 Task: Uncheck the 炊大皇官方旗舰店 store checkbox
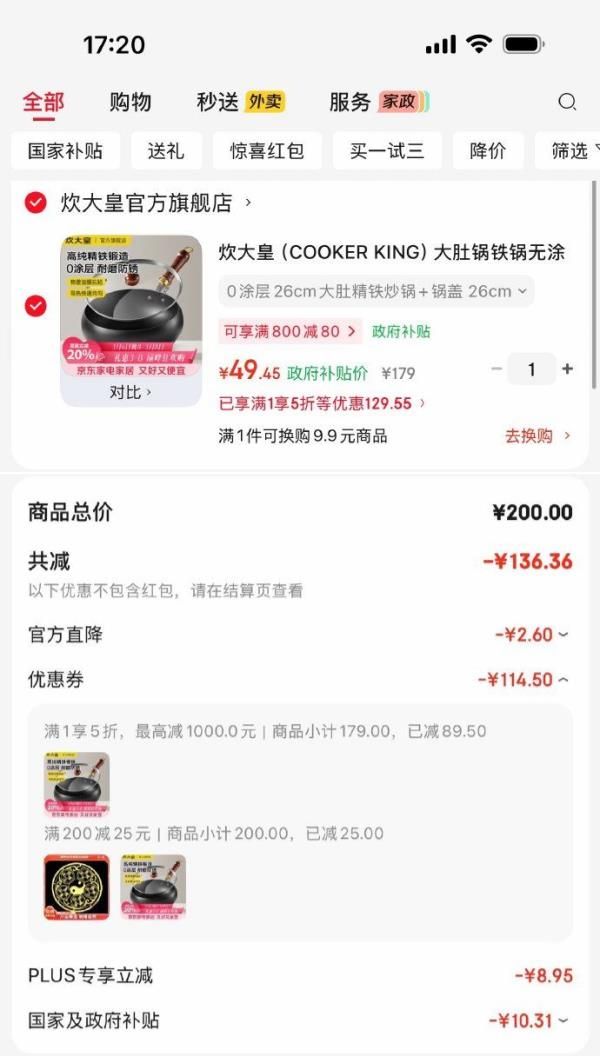[x=36, y=203]
